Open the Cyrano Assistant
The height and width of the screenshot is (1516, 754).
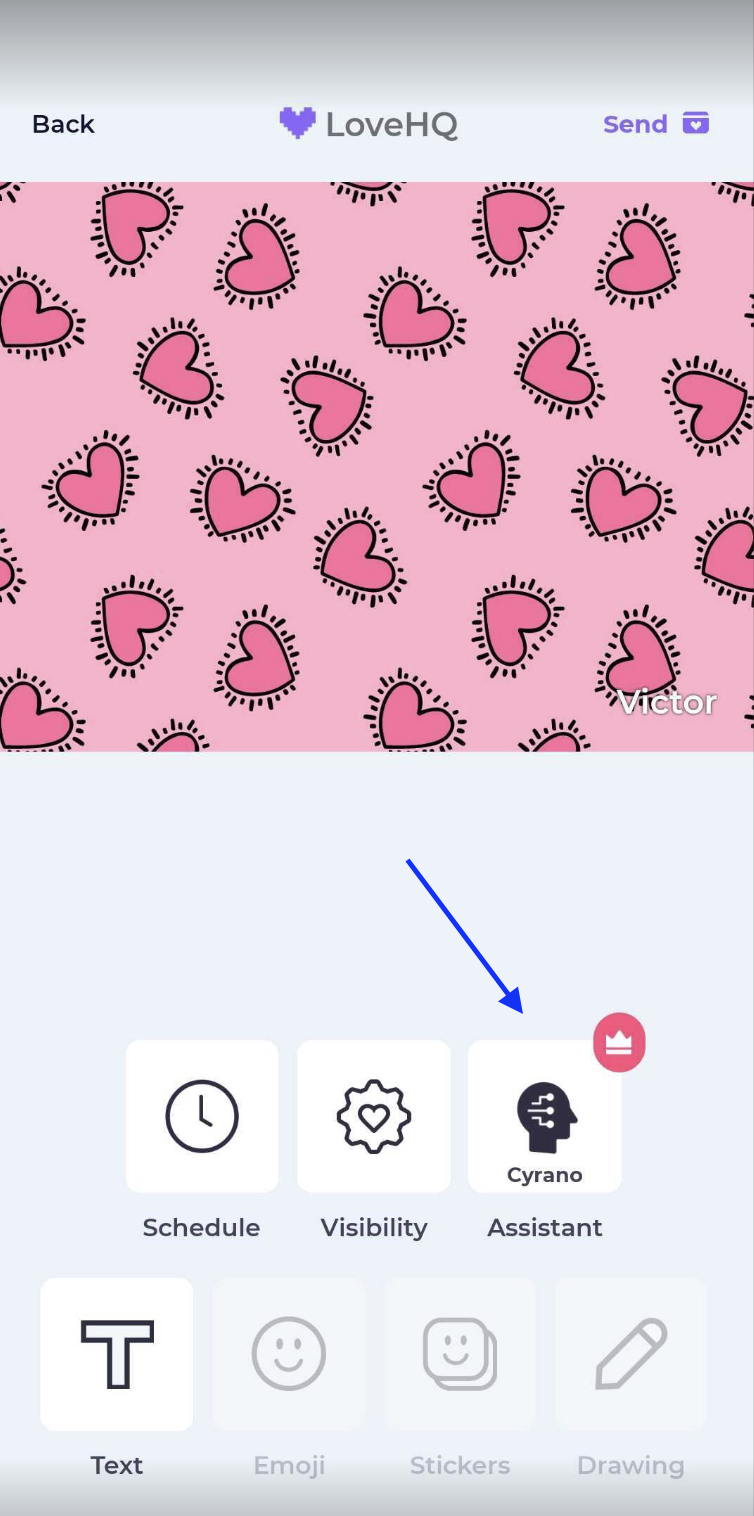click(545, 1116)
